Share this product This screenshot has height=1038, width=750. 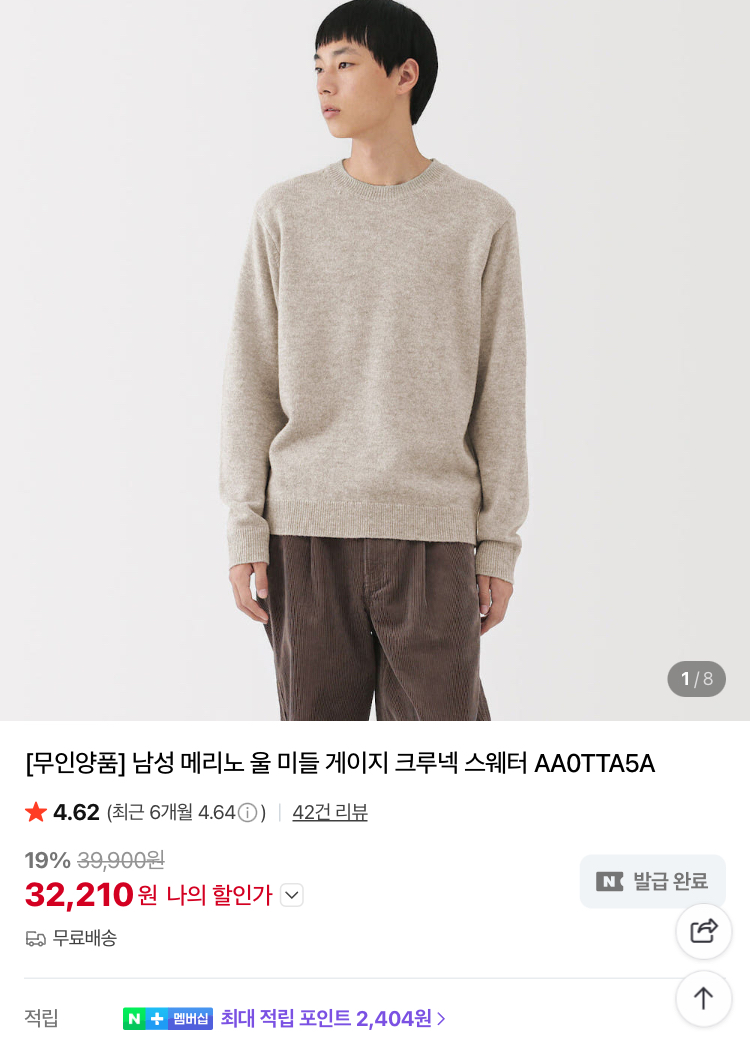704,931
